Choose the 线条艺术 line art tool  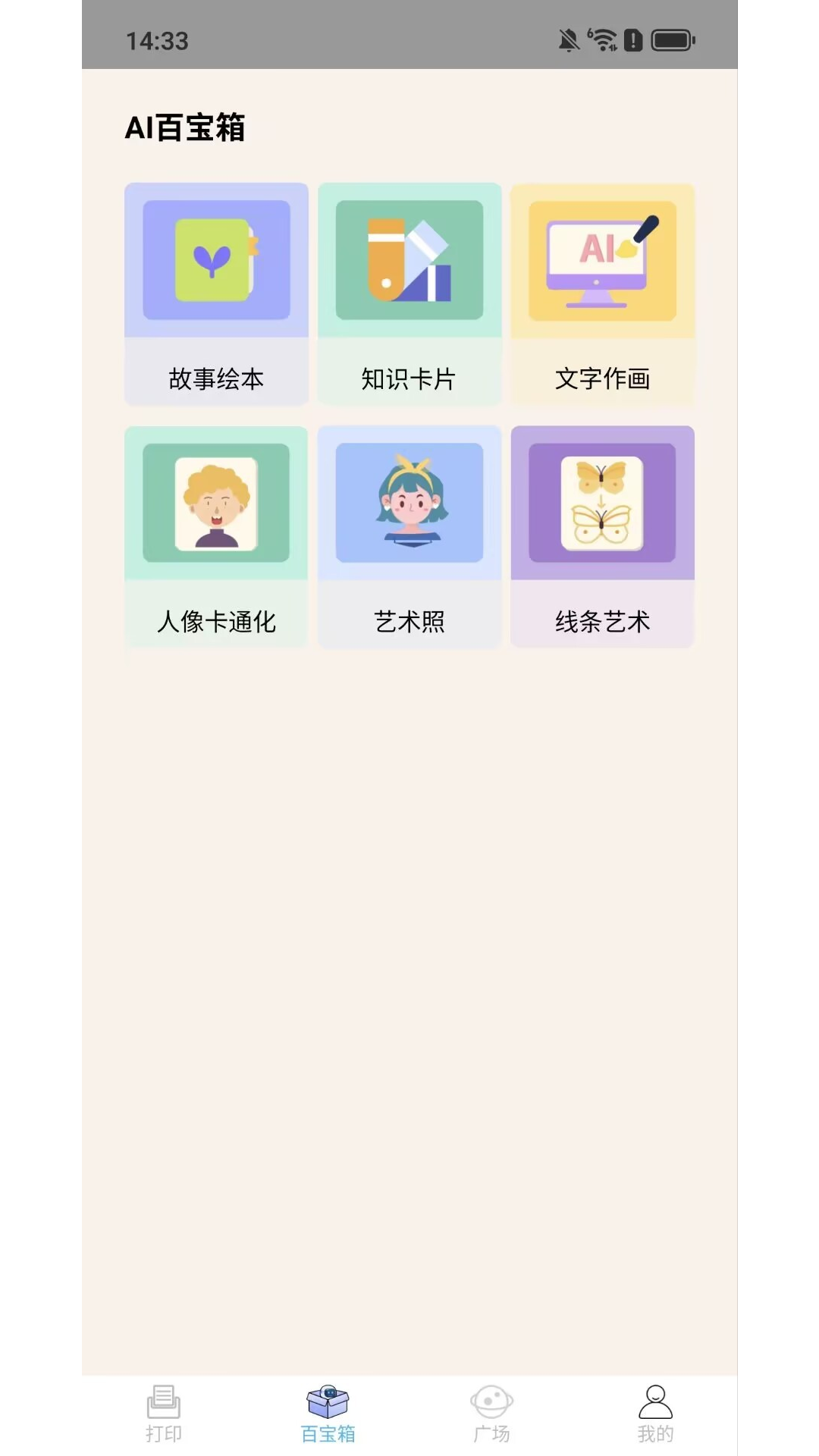point(602,537)
